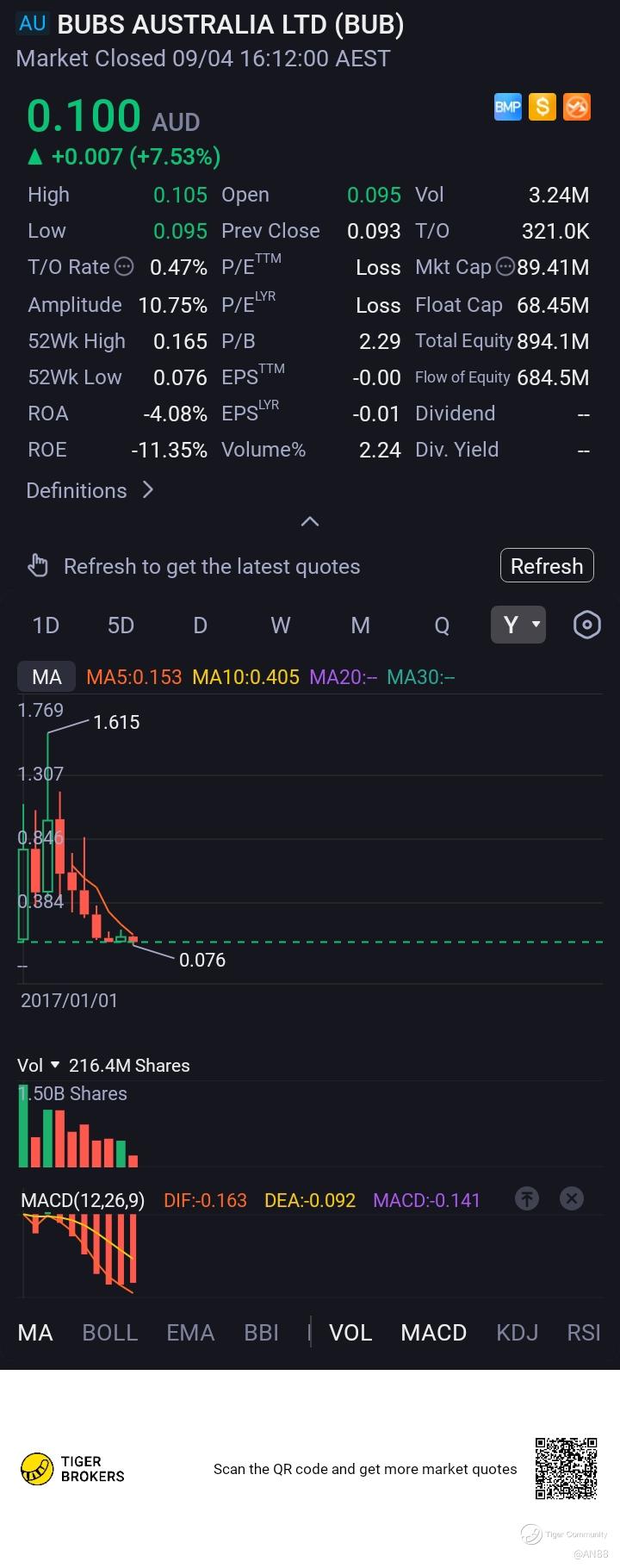This screenshot has width=620, height=1568.
Task: Select the EMA indicator
Action: tap(190, 1333)
